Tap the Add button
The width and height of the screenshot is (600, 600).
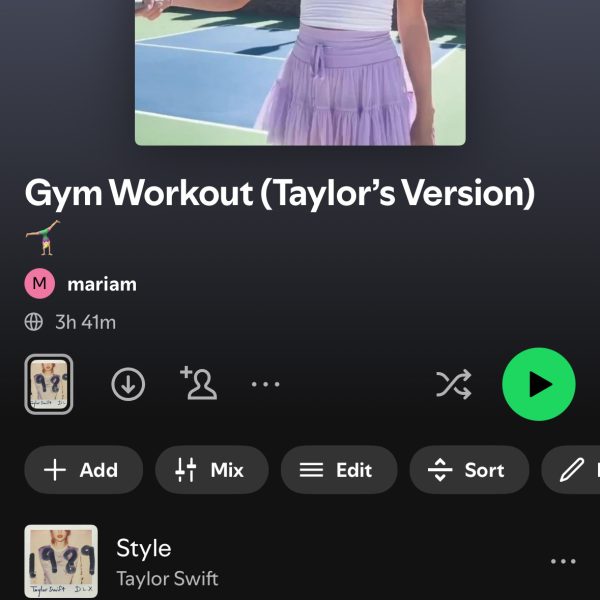click(83, 470)
